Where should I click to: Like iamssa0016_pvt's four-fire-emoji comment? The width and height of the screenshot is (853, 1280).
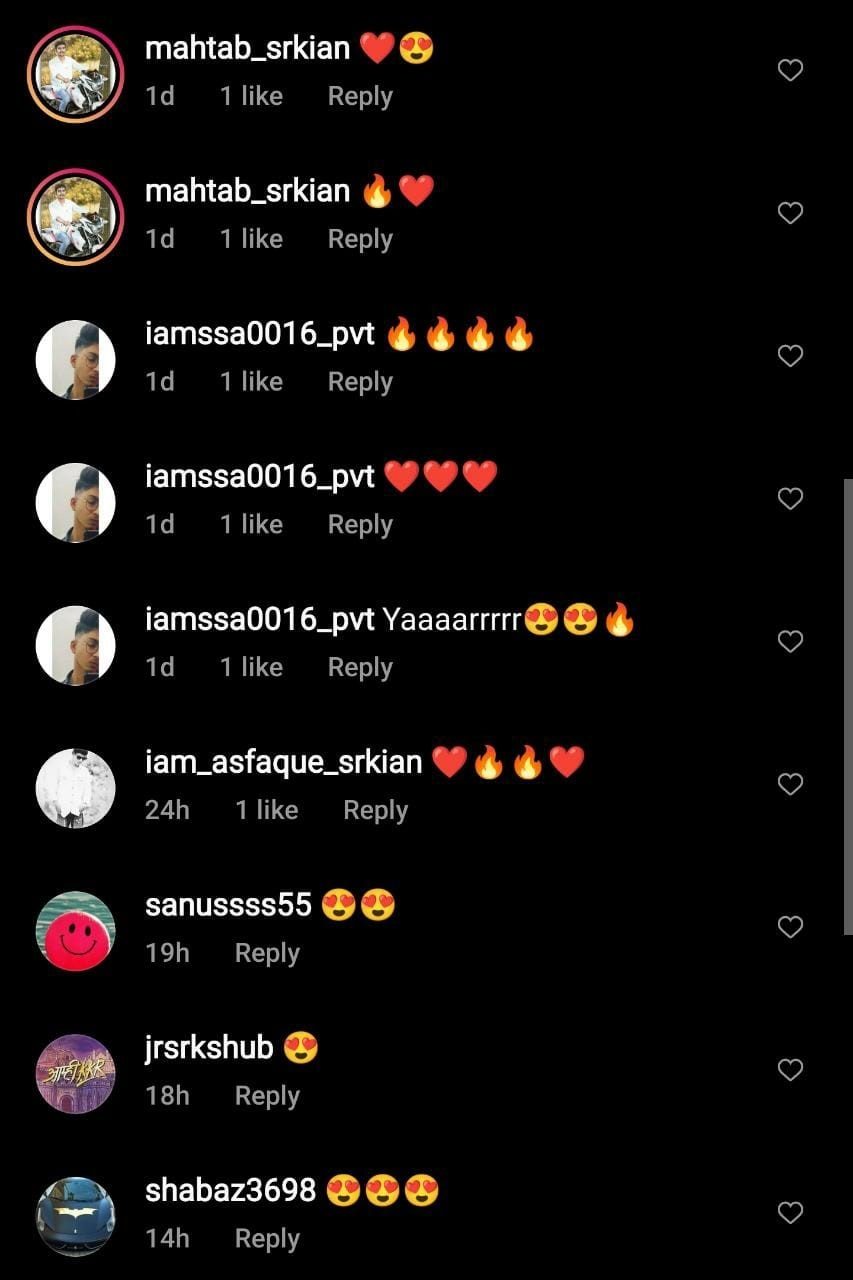coord(790,356)
